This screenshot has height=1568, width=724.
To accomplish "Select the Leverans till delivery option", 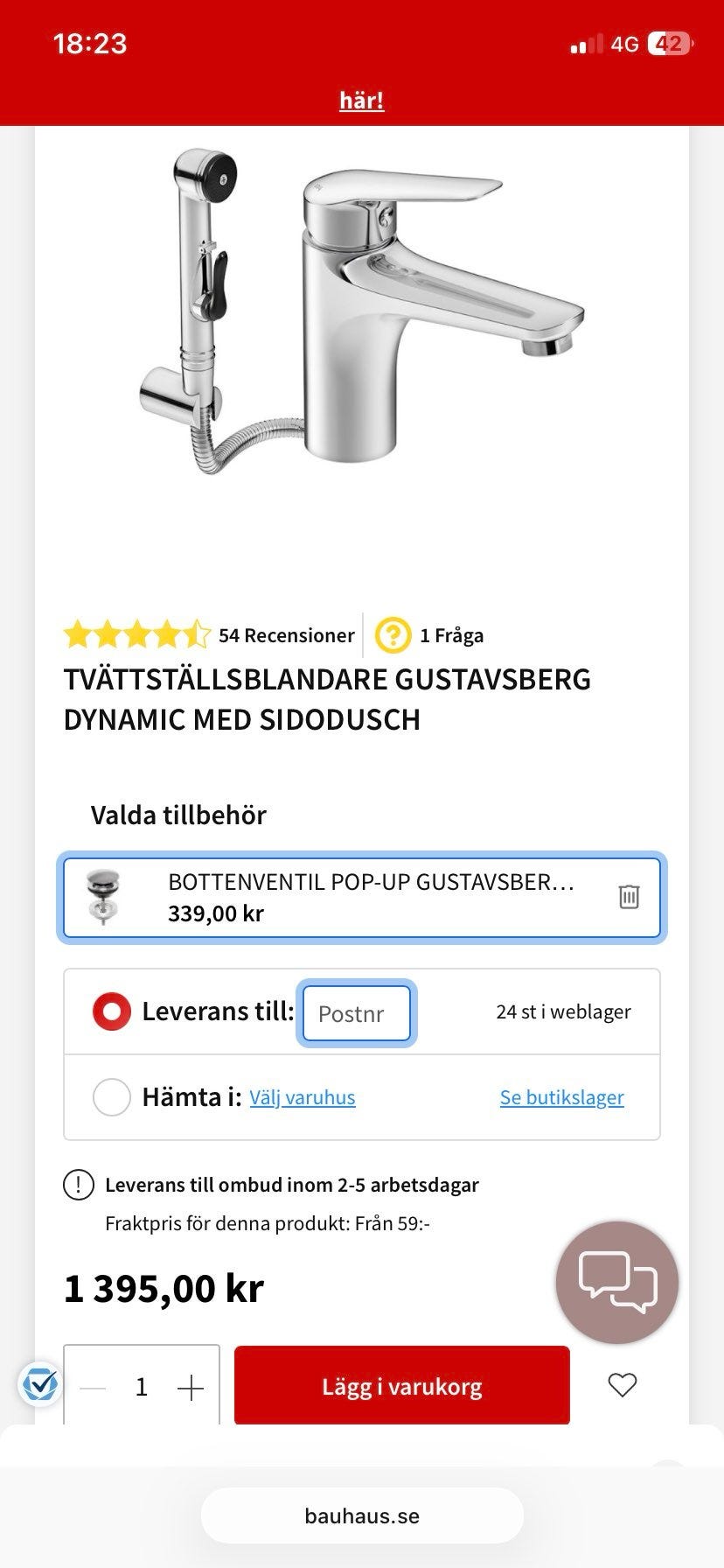I will pyautogui.click(x=111, y=1011).
